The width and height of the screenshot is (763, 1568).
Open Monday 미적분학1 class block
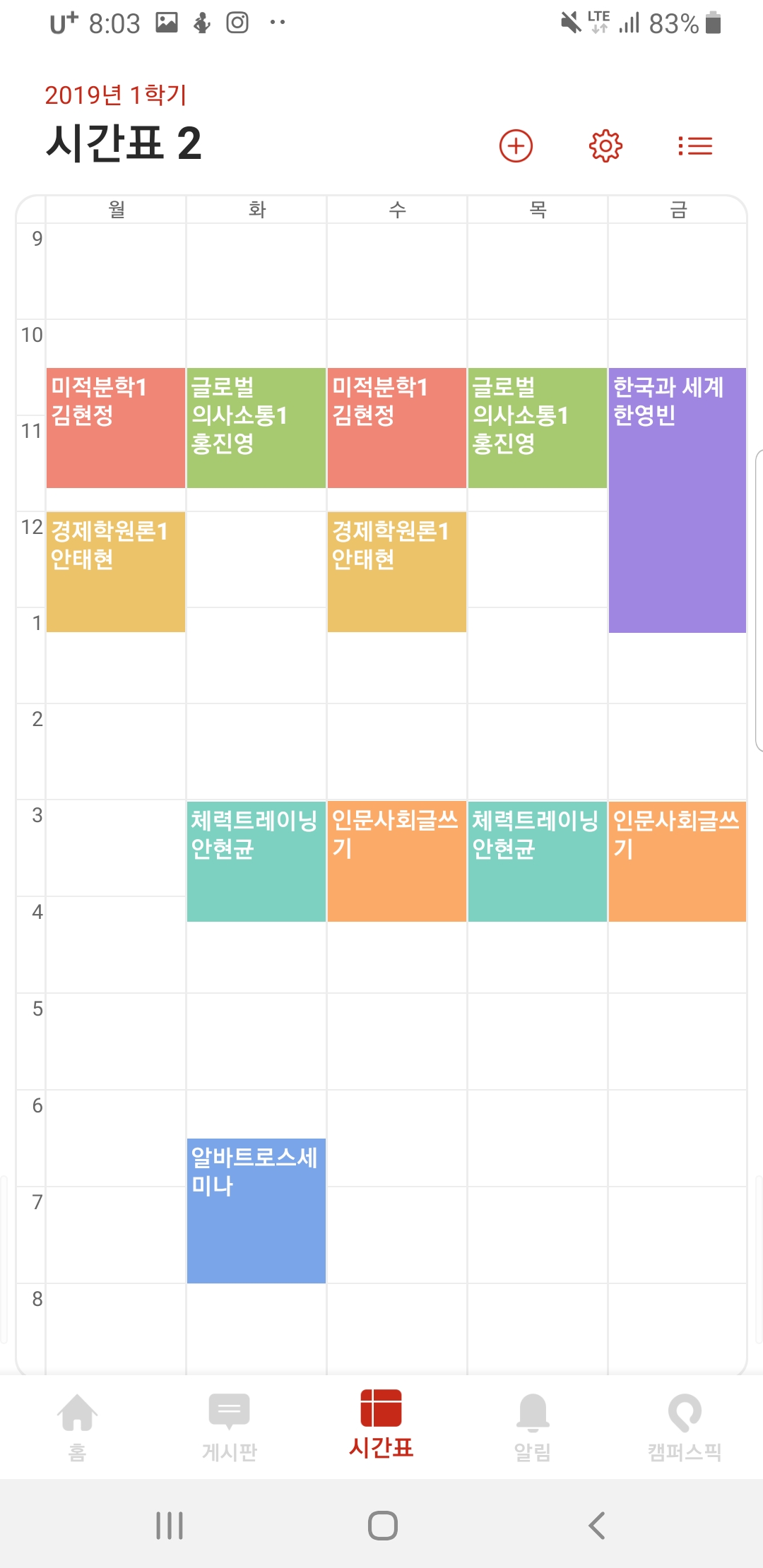116,428
